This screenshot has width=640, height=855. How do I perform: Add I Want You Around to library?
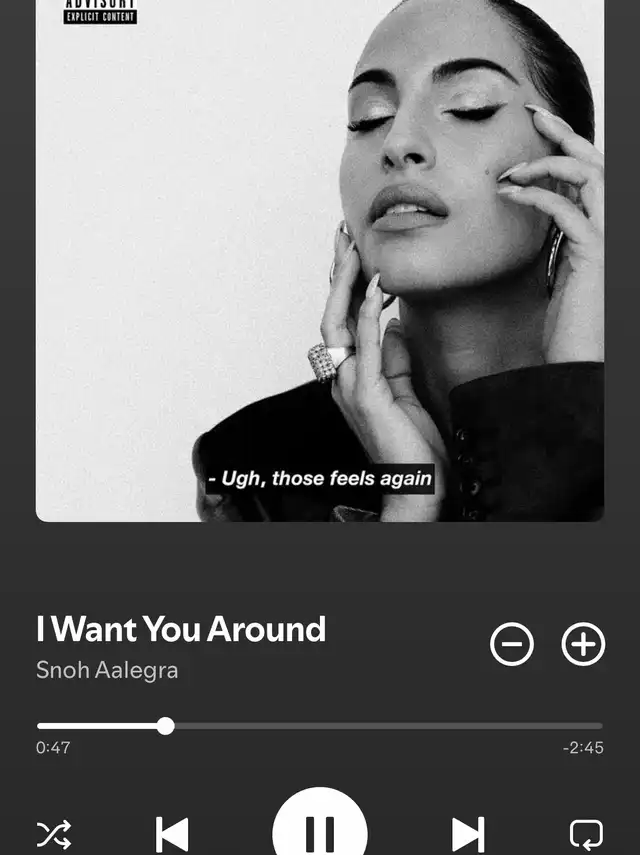(584, 645)
